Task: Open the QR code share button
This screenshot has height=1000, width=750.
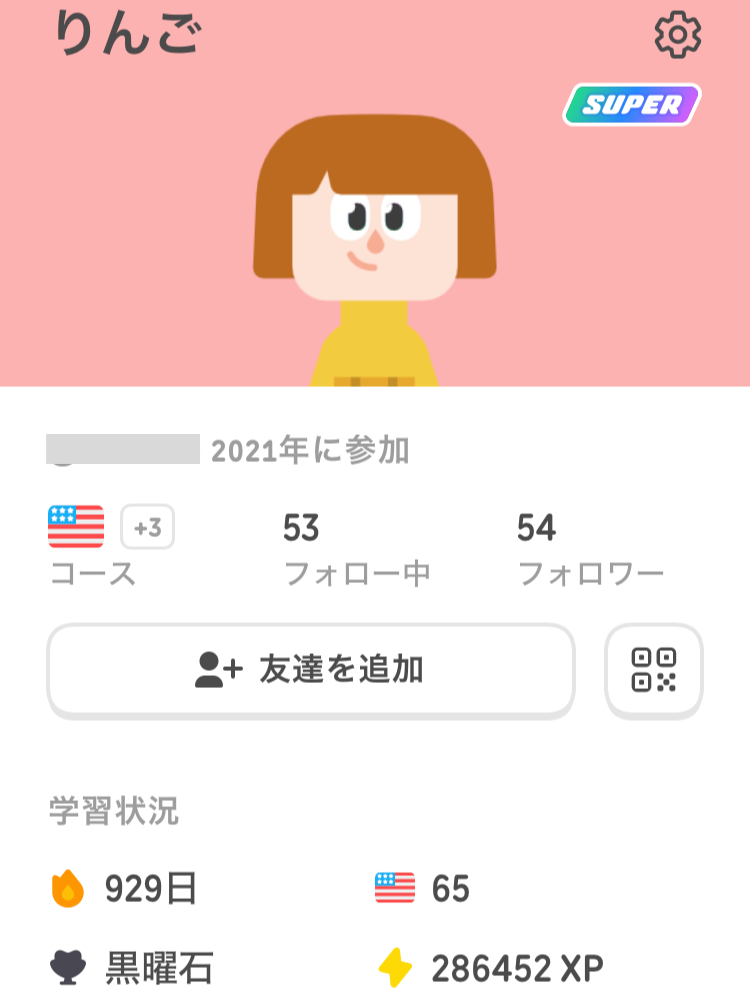Action: coord(654,670)
